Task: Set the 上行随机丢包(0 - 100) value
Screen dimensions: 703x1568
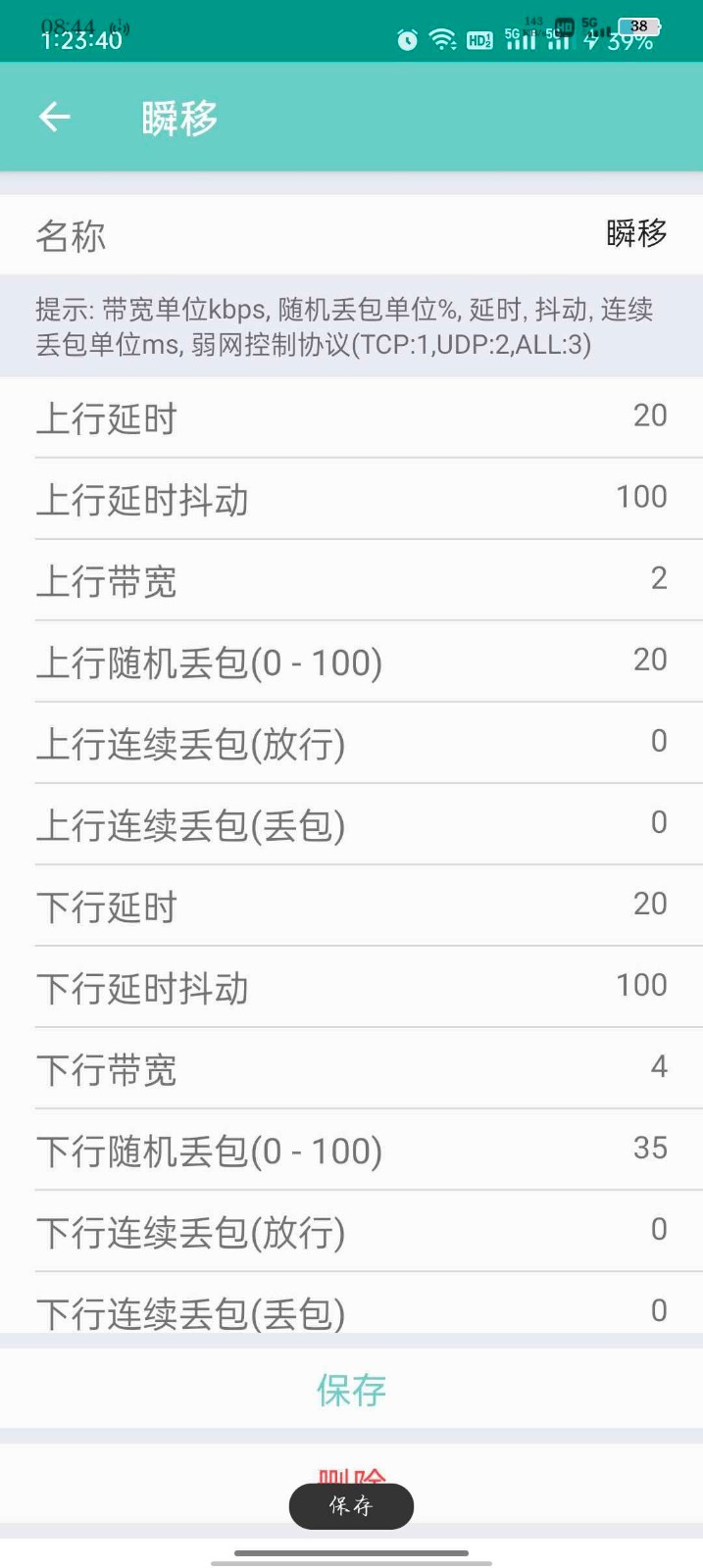Action: 649,660
